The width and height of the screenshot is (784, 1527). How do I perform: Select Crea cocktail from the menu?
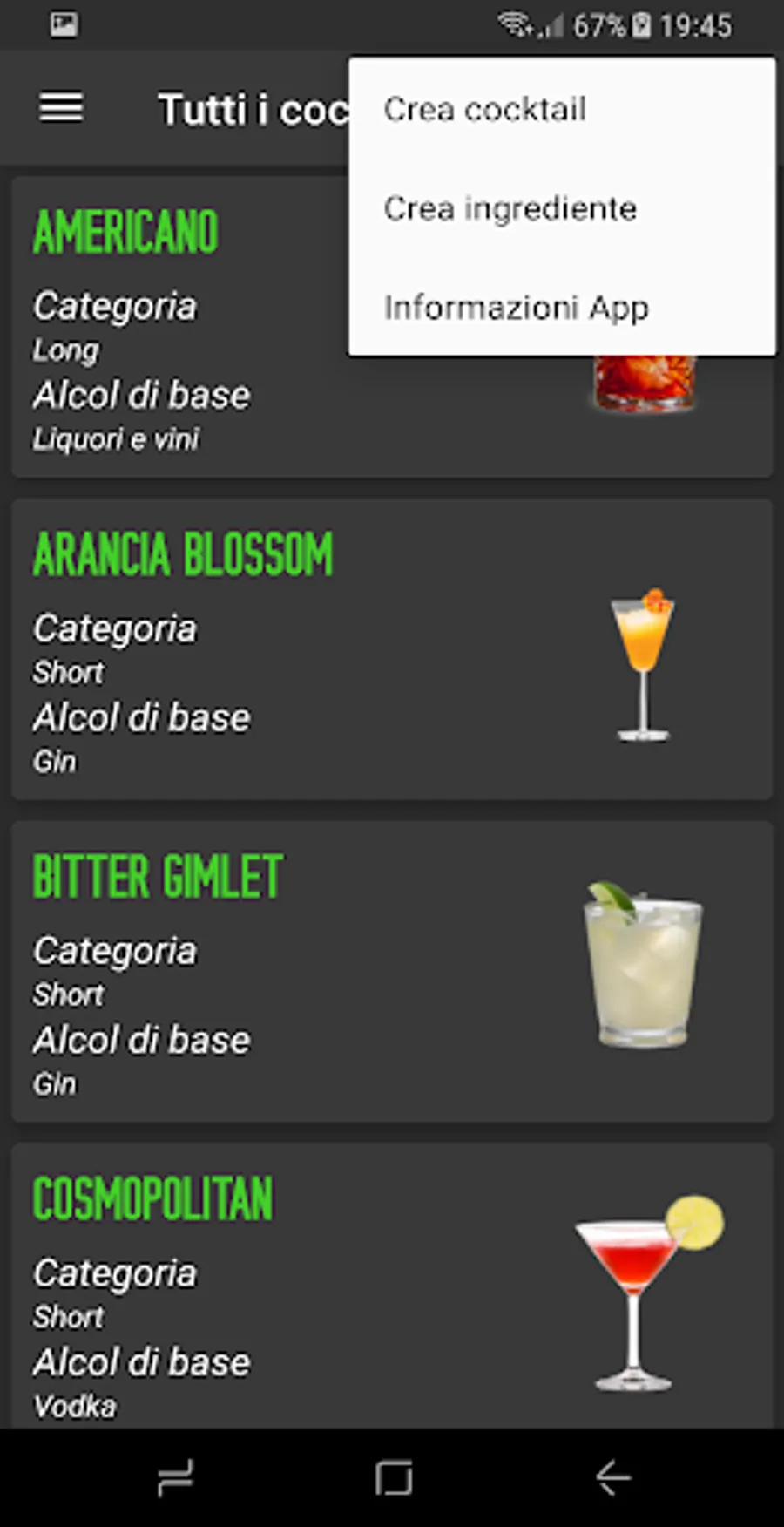(x=562, y=109)
